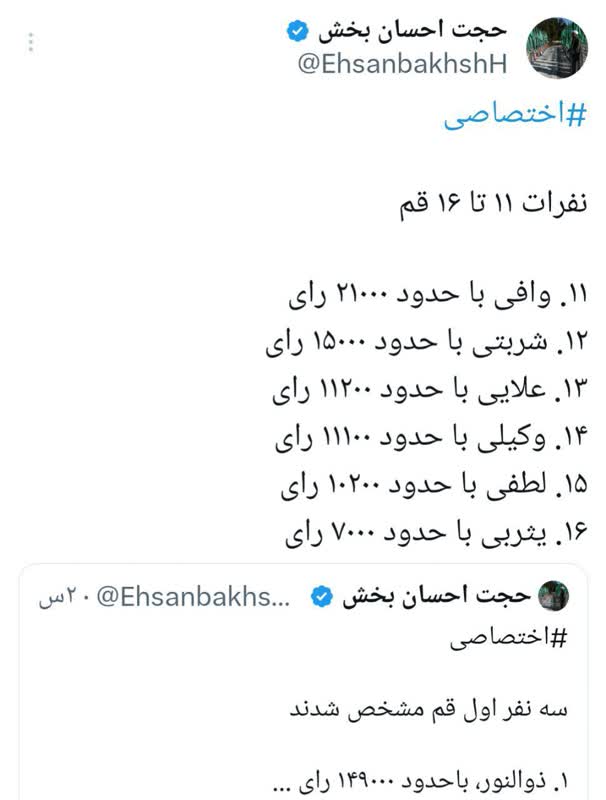The height and width of the screenshot is (800, 606).
Task: Open حجت احسان بخش's profile picture
Action: pos(556,48)
